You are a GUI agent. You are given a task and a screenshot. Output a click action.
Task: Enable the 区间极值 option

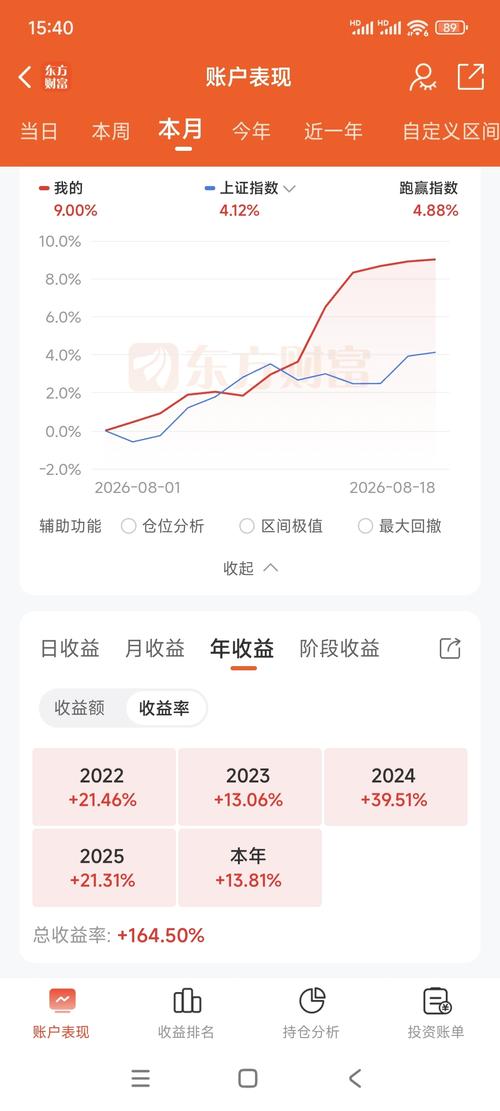(281, 526)
